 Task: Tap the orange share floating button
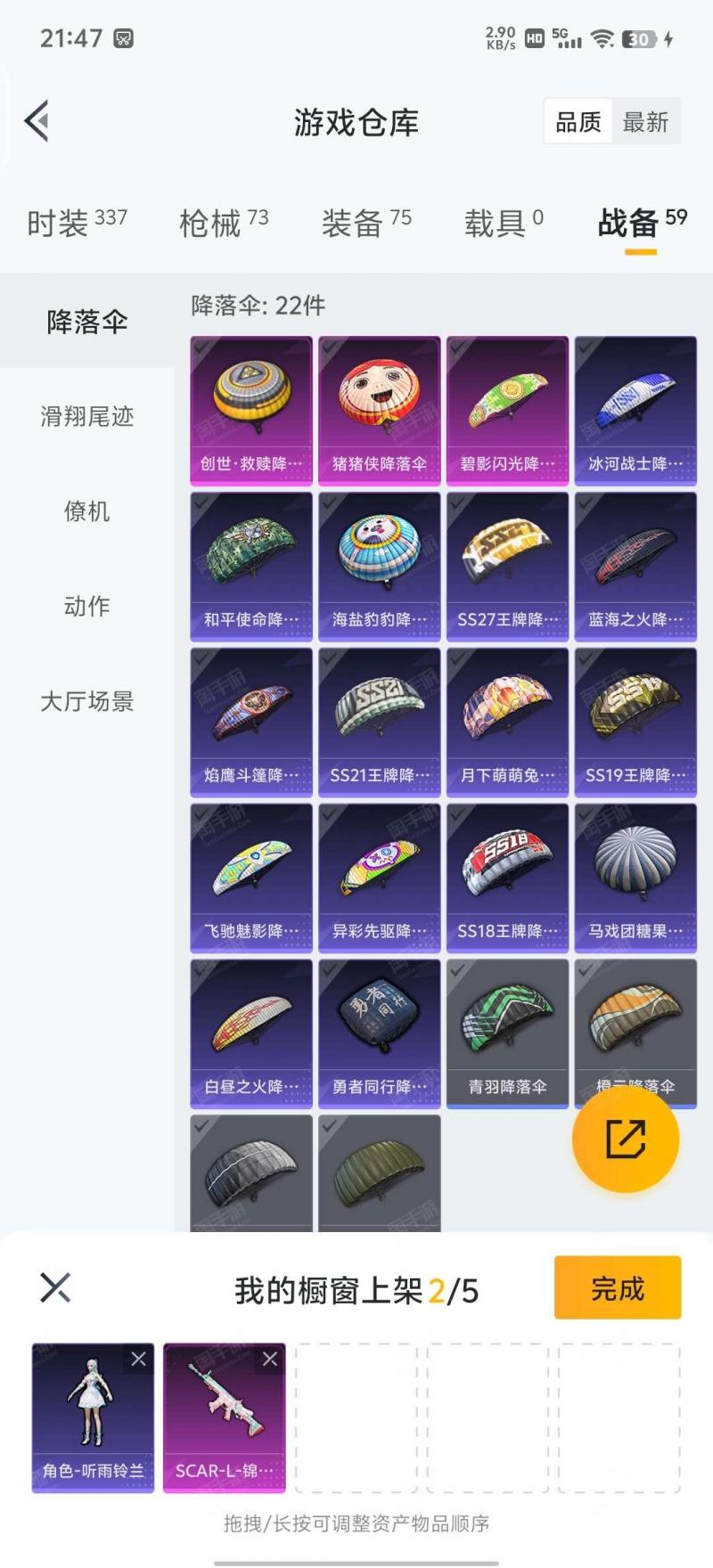tap(626, 1139)
